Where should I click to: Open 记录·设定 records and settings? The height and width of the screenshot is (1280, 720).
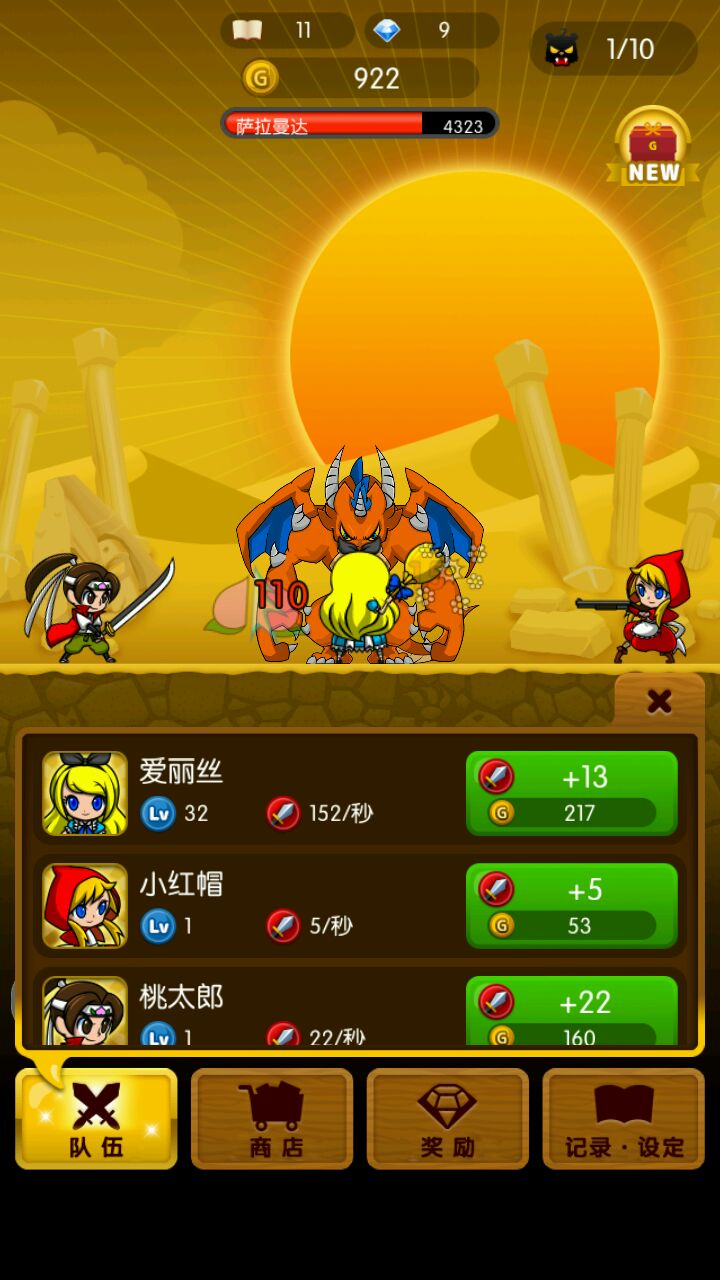point(623,1118)
